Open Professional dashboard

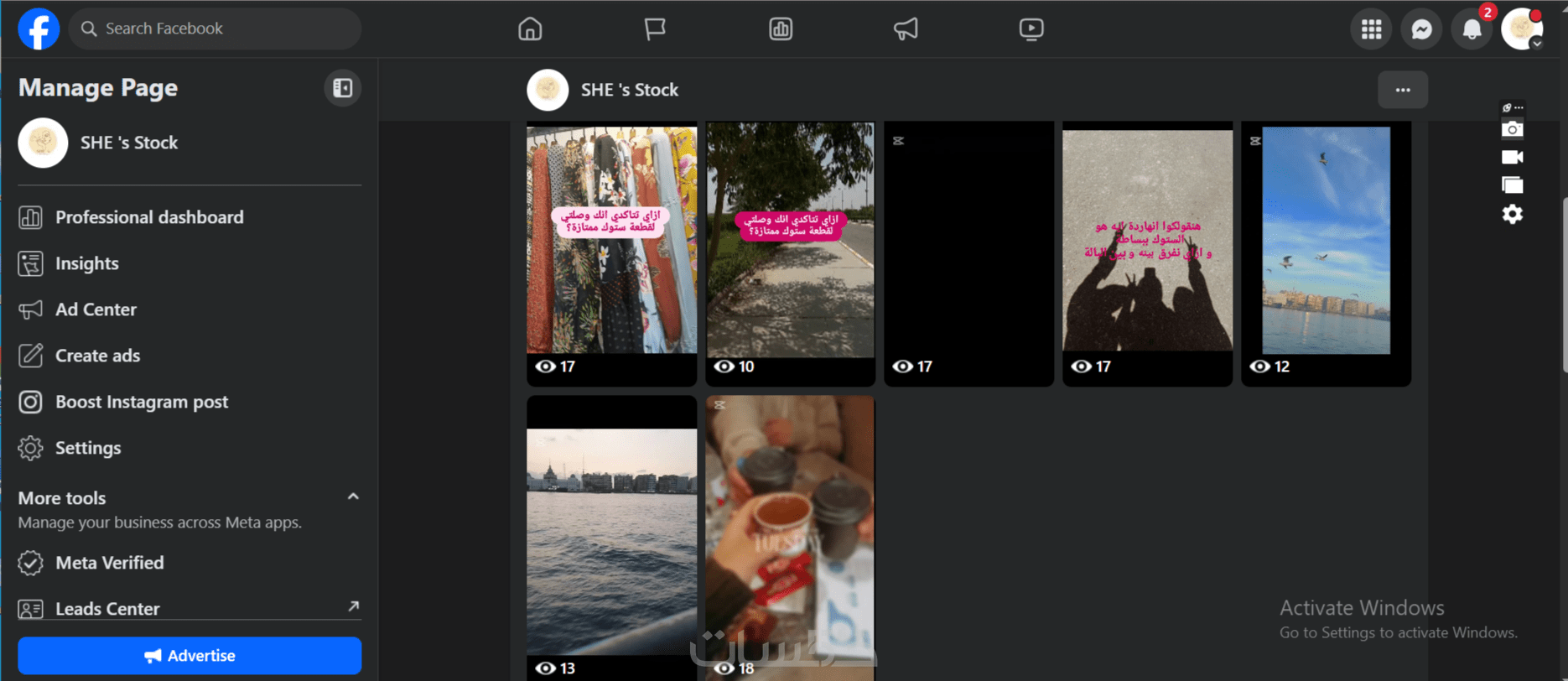[x=149, y=217]
